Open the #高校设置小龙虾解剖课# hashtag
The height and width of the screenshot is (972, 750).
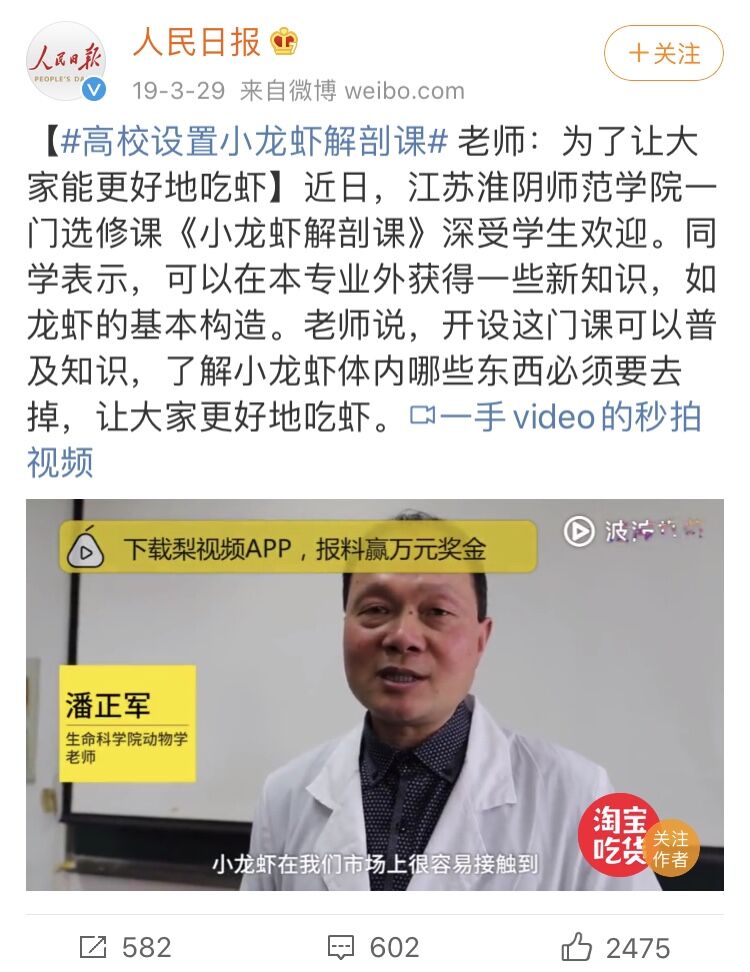(x=252, y=141)
